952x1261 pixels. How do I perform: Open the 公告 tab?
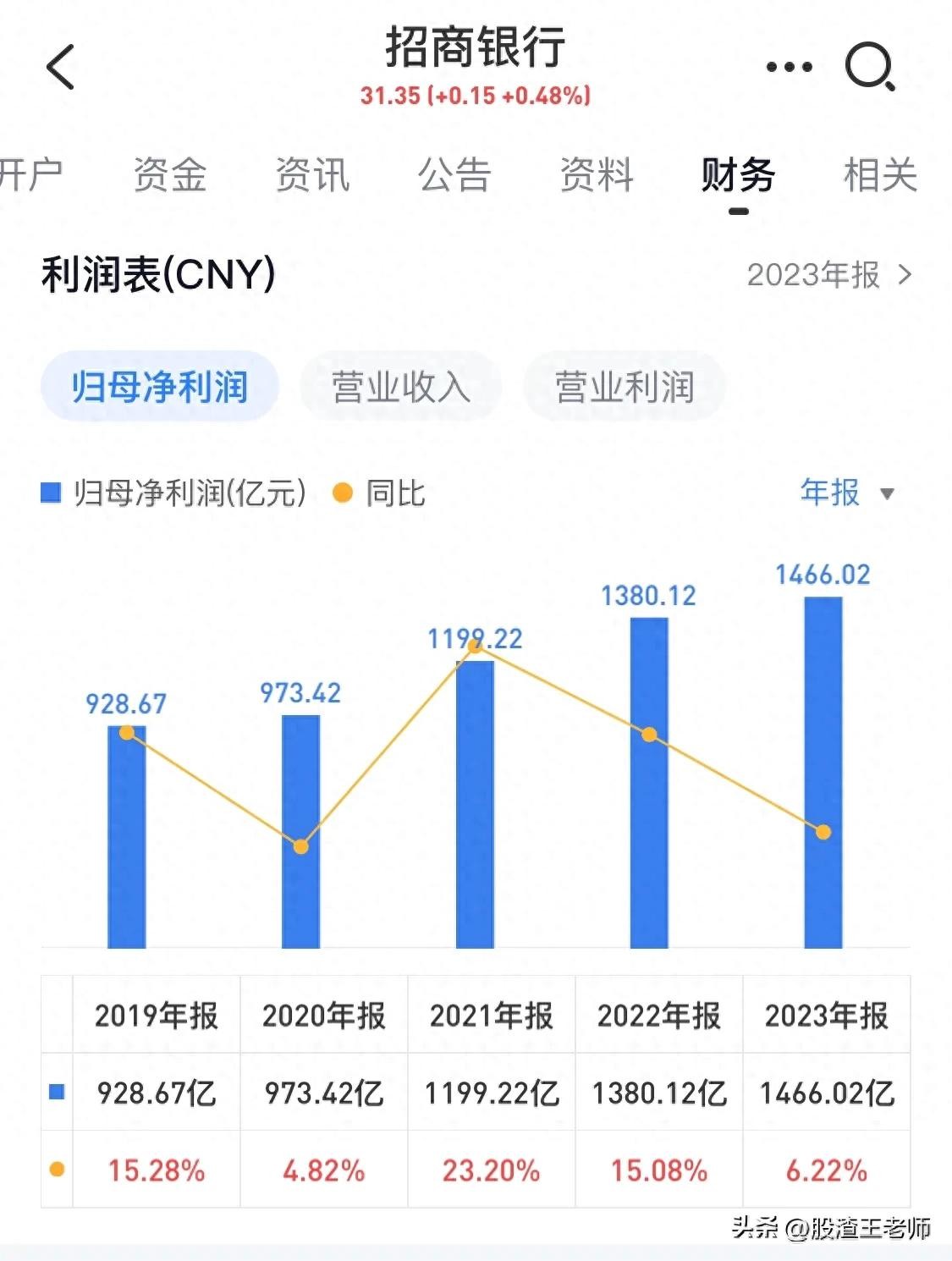tap(454, 175)
